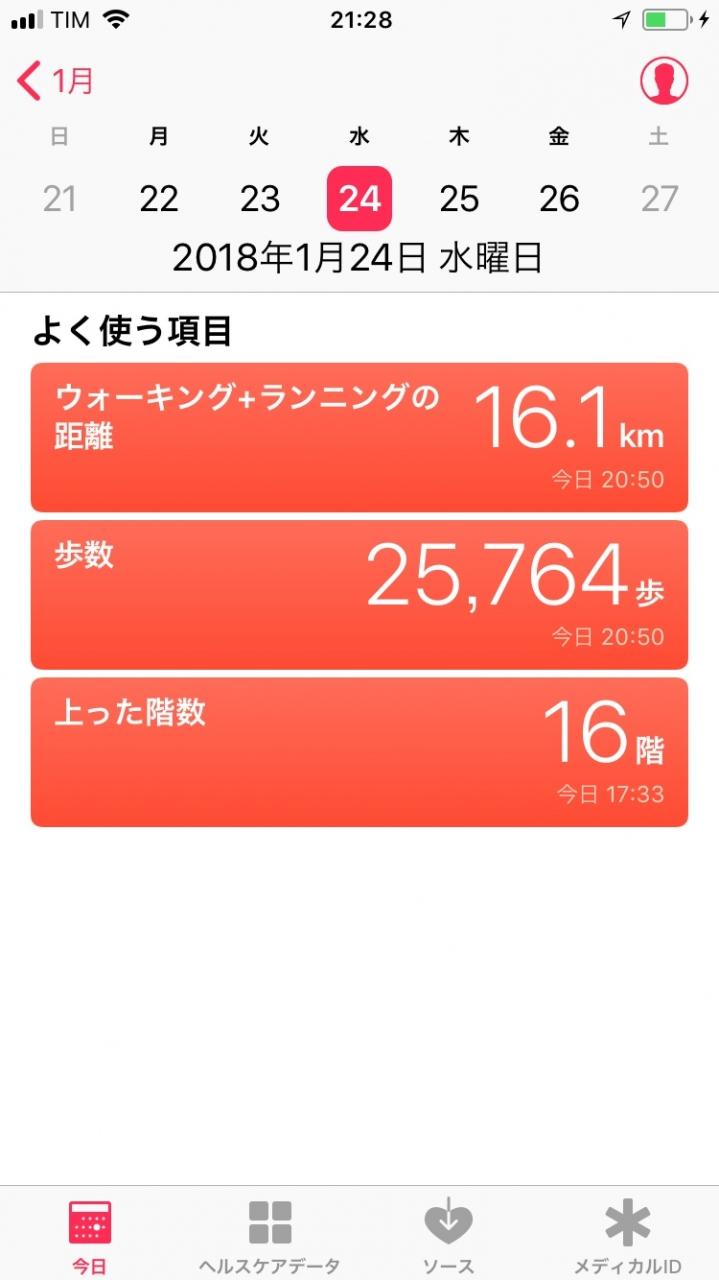Jump to date 23
This screenshot has height=1280, width=719.
coord(260,199)
